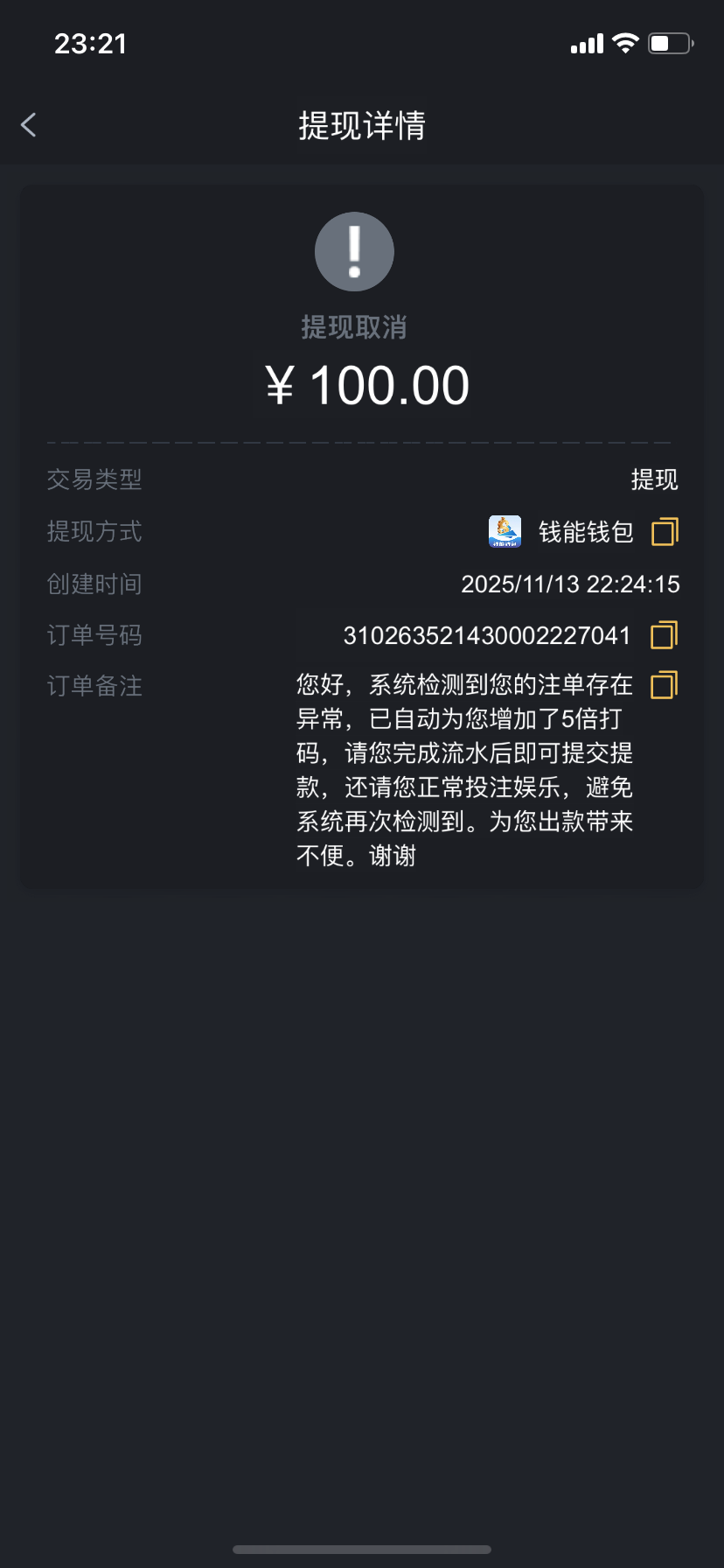Click the 提现方式 field label
This screenshot has height=1568, width=724.
94,531
